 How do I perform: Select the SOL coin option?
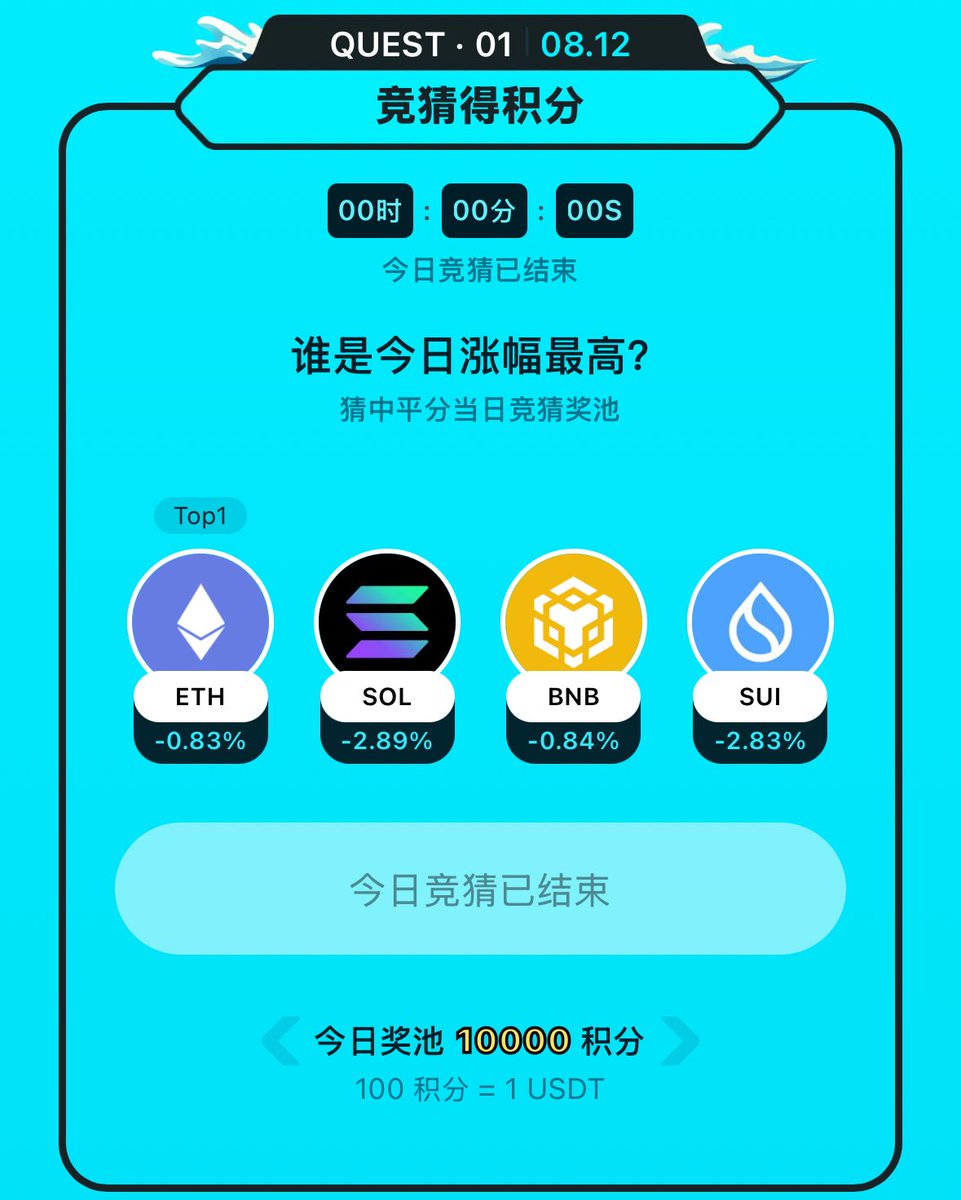coord(386,622)
